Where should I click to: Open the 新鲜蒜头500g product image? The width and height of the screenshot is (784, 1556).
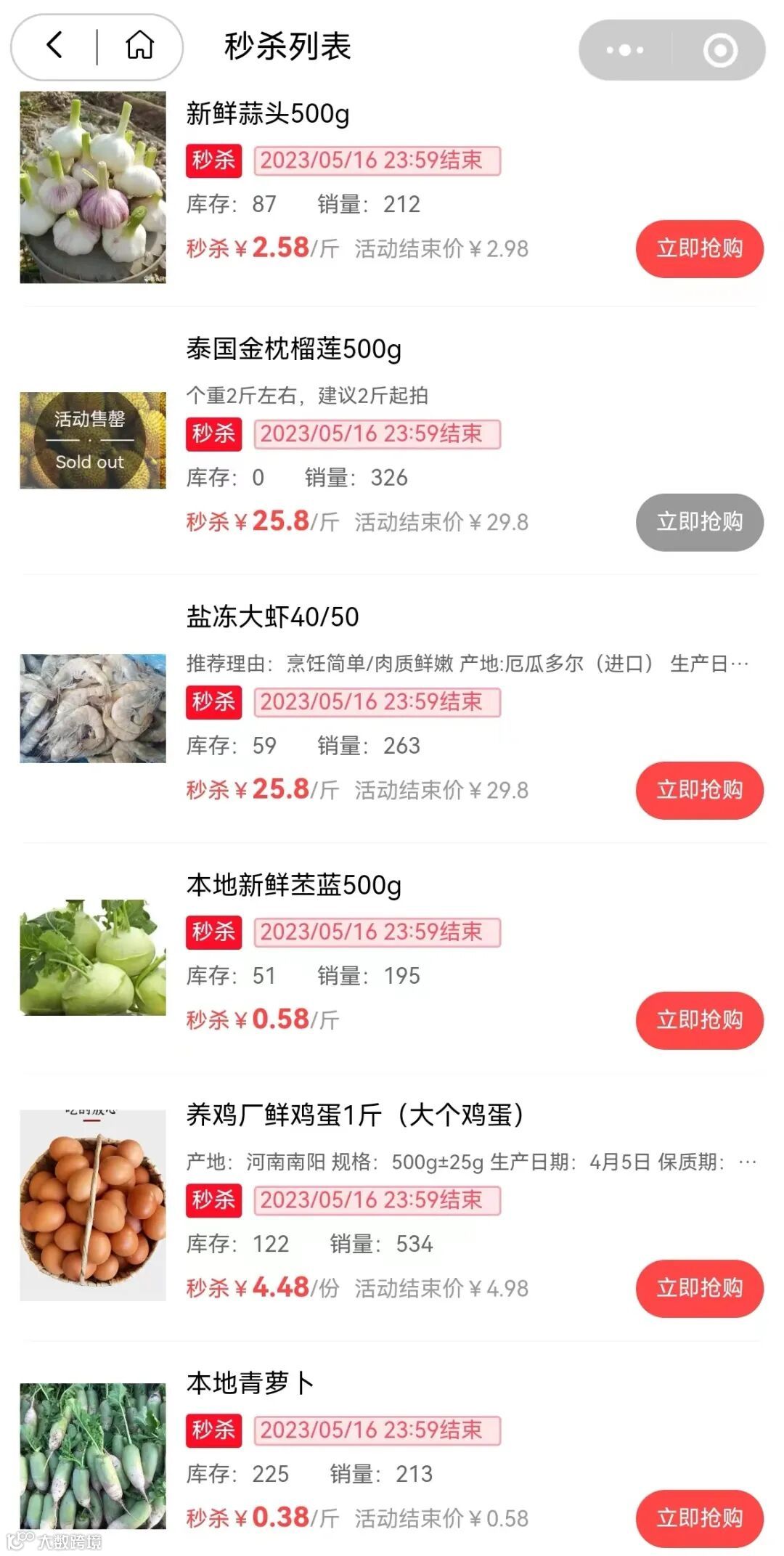93,187
